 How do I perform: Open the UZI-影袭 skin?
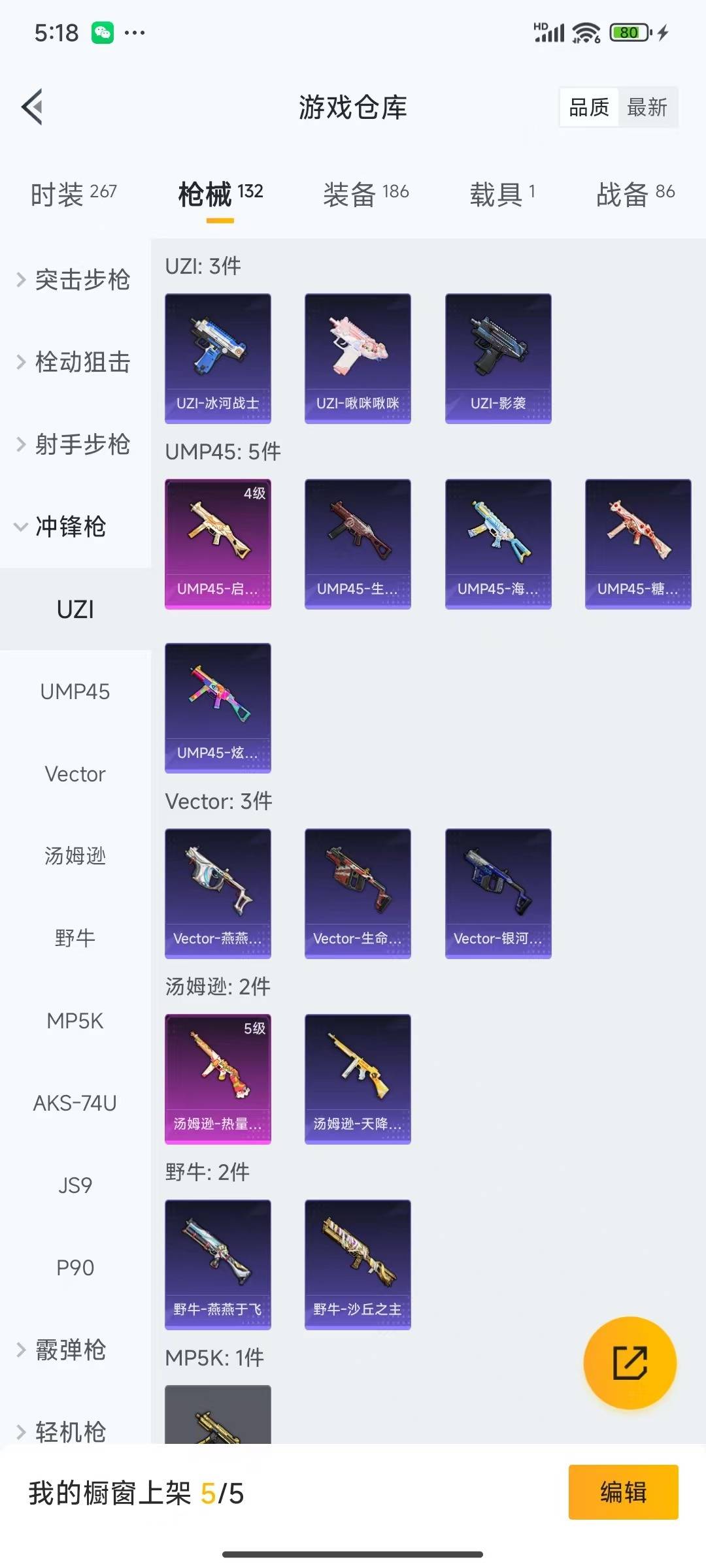point(498,358)
